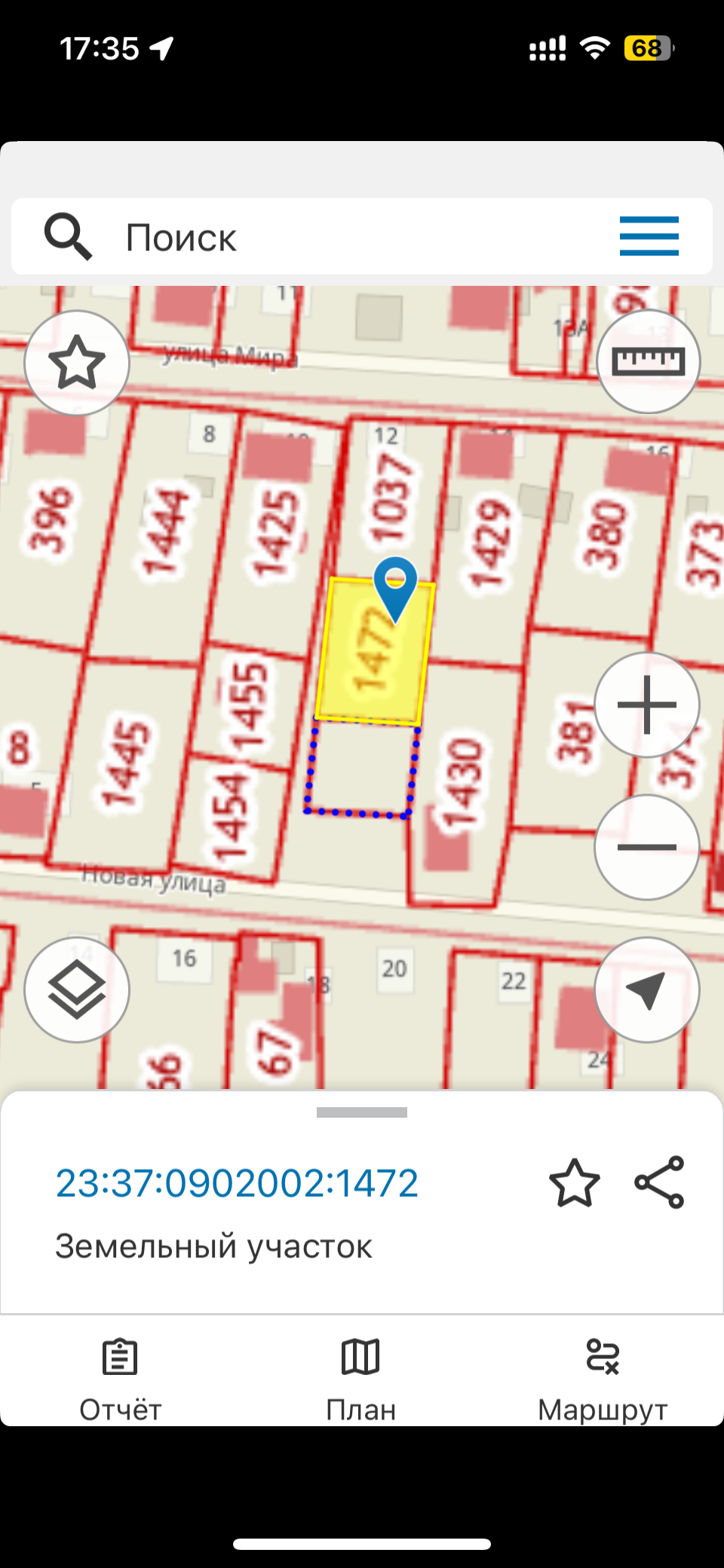Center map on my location
Viewport: 724px width, 1568px height.
[646, 990]
